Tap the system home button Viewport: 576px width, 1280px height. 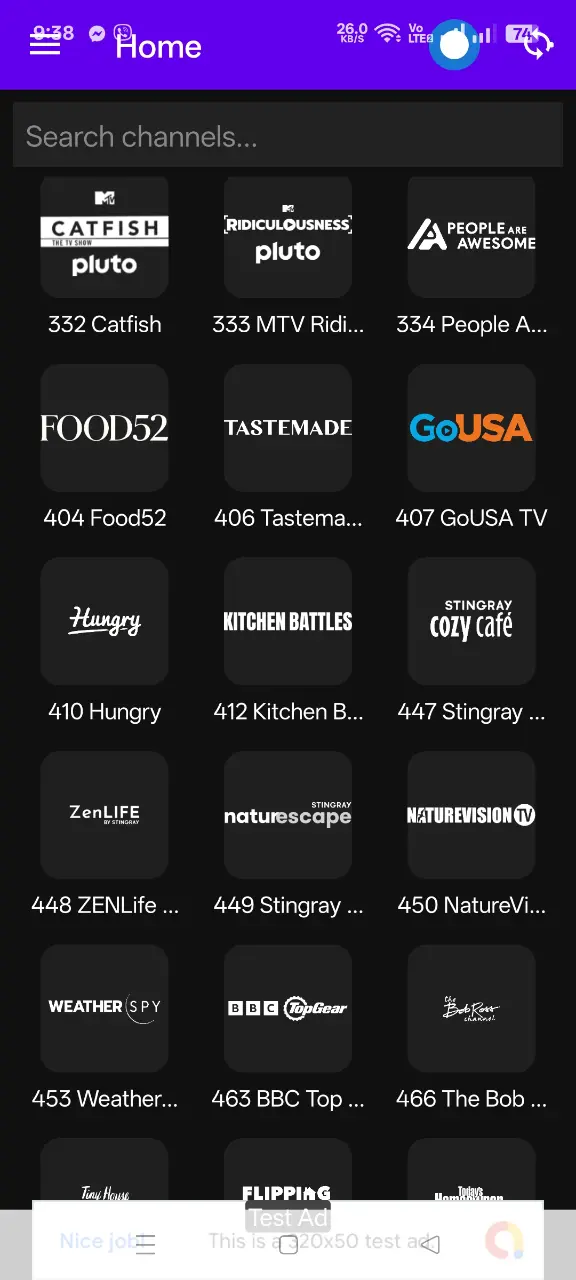tap(288, 1245)
